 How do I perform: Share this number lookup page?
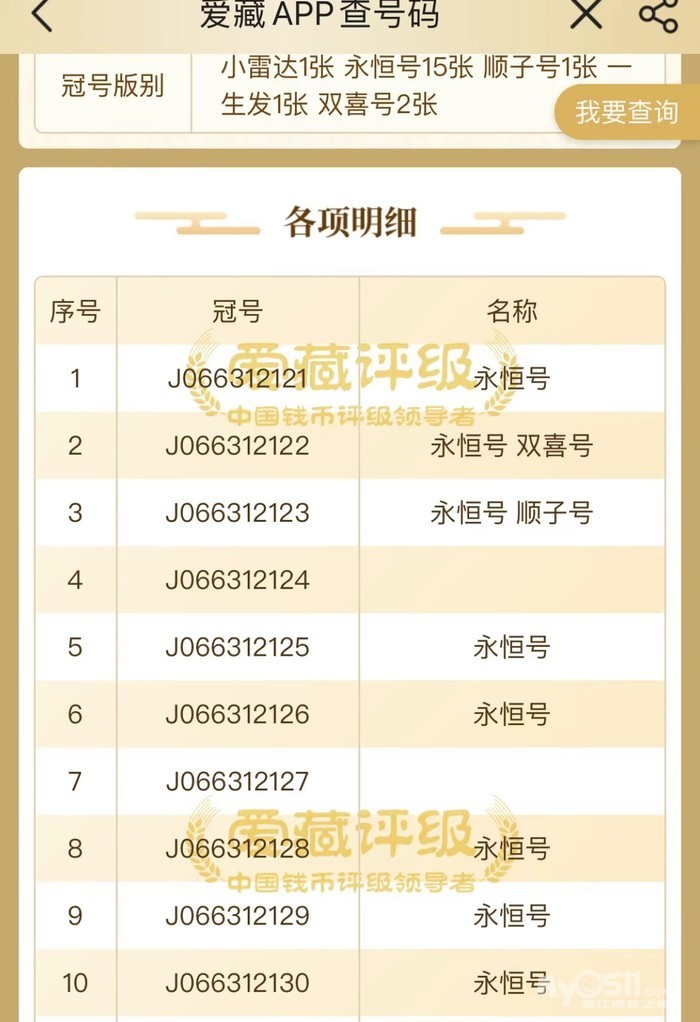tap(658, 15)
